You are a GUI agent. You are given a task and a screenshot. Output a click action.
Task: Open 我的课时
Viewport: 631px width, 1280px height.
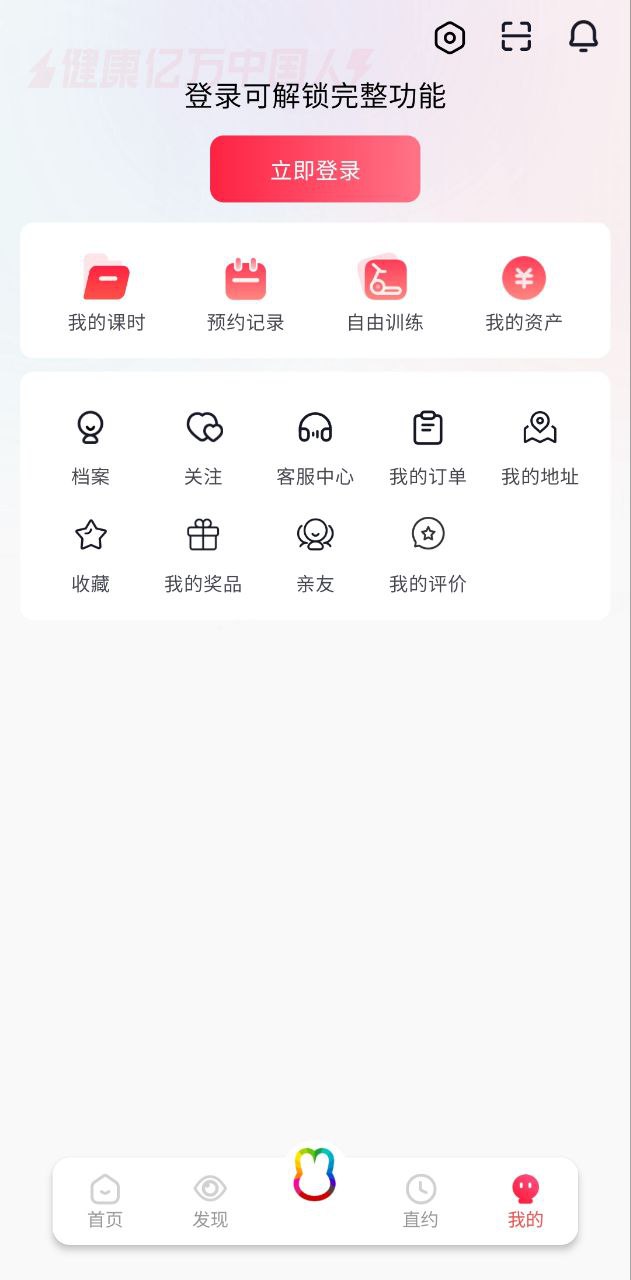(106, 294)
